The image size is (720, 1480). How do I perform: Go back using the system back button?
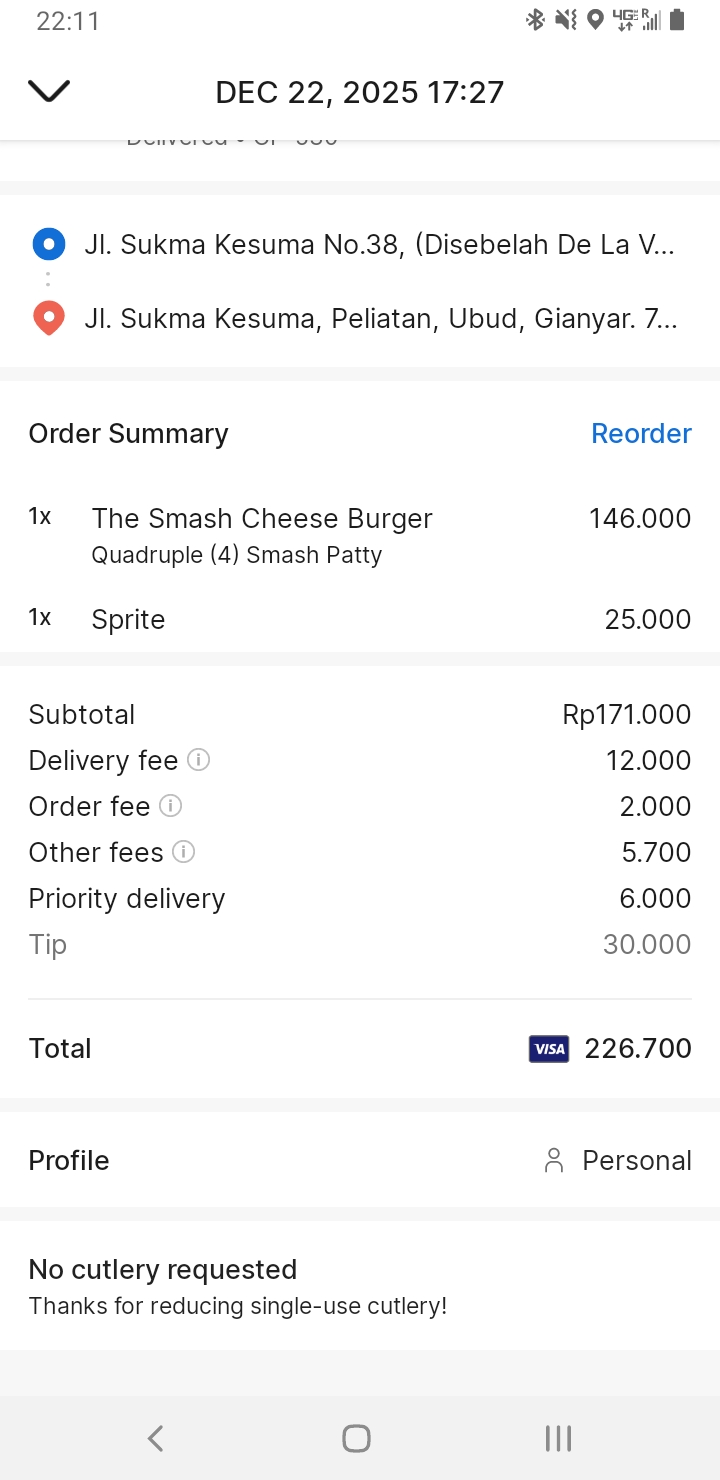tap(155, 1438)
